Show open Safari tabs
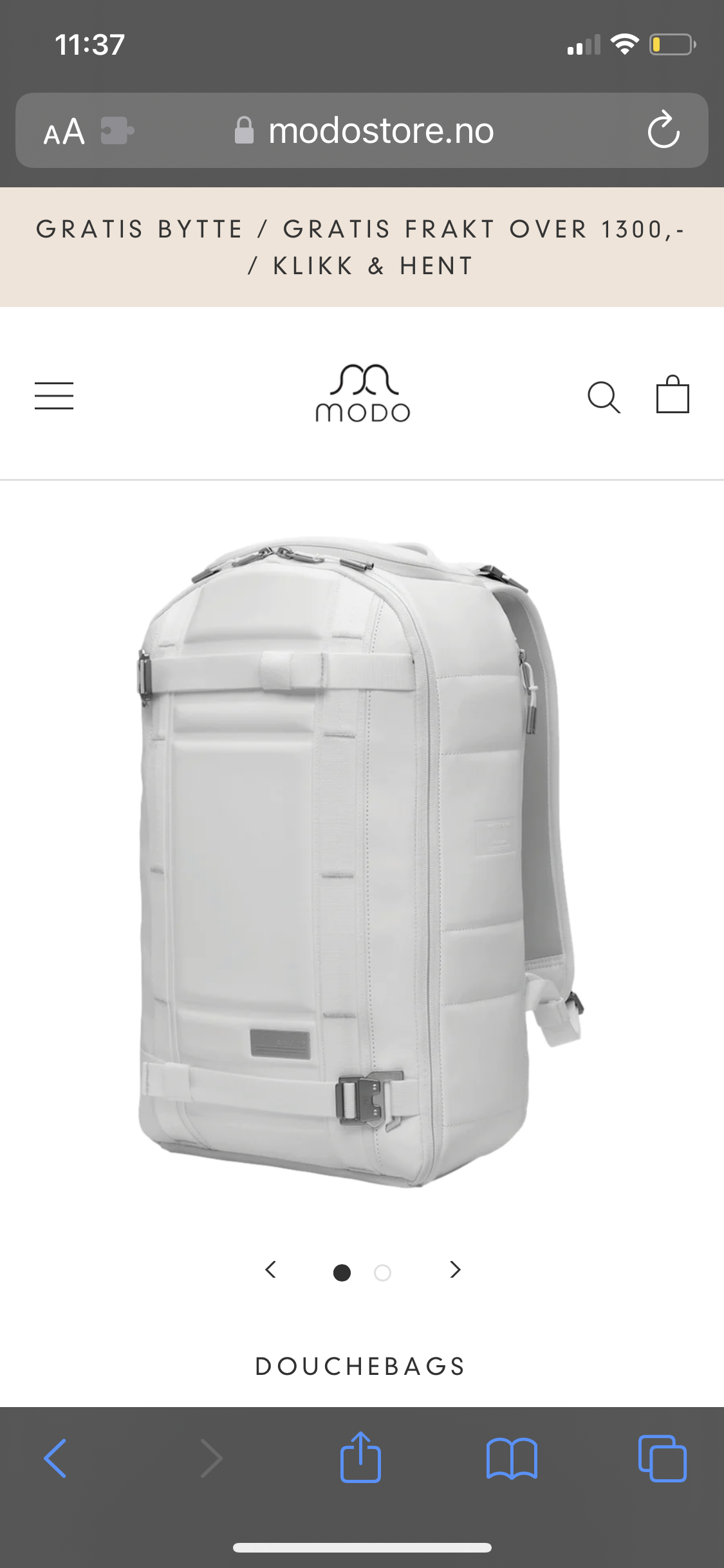 coord(662,1458)
